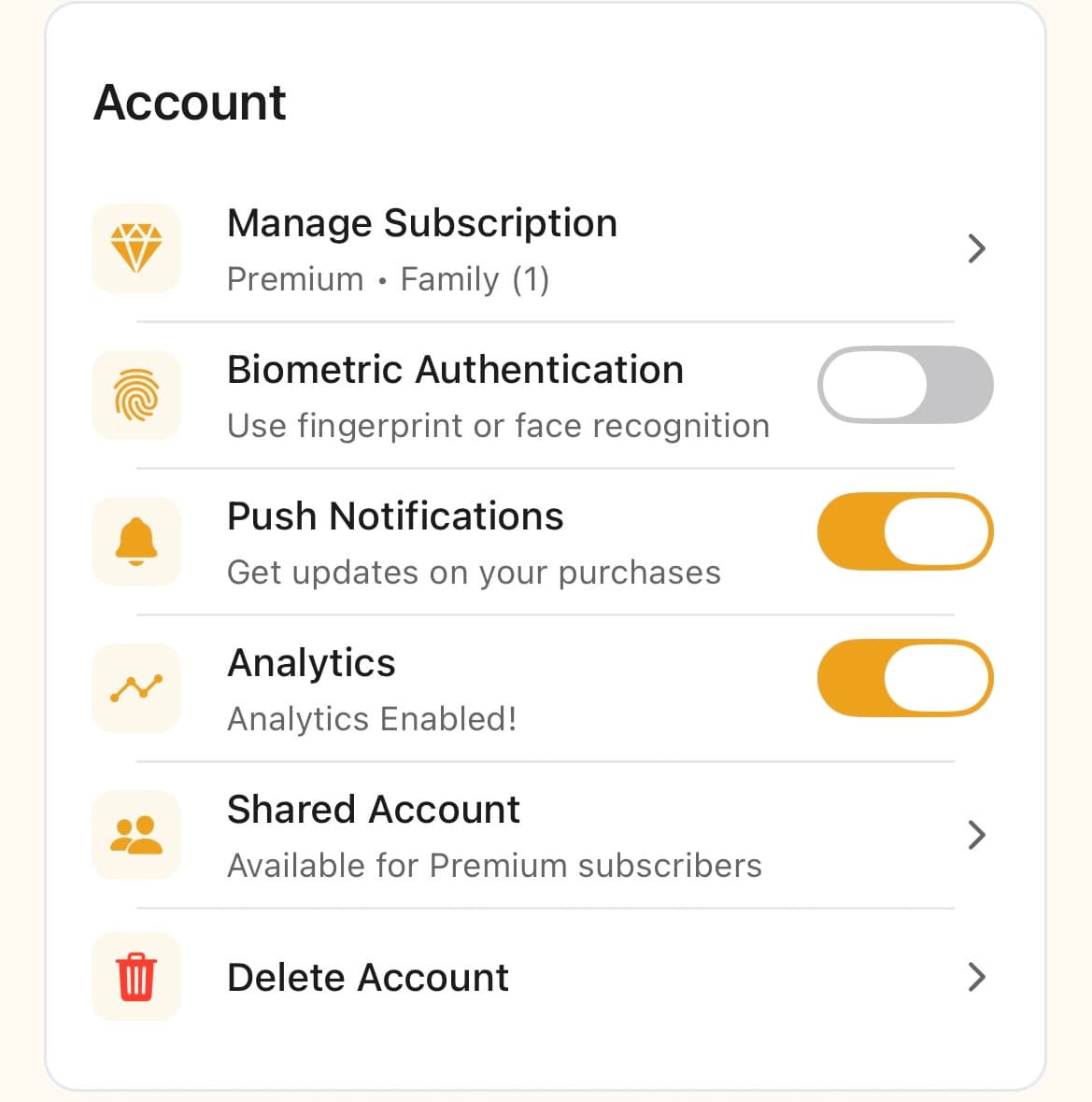Click the Analytics Enabled subtitle text

point(371,718)
